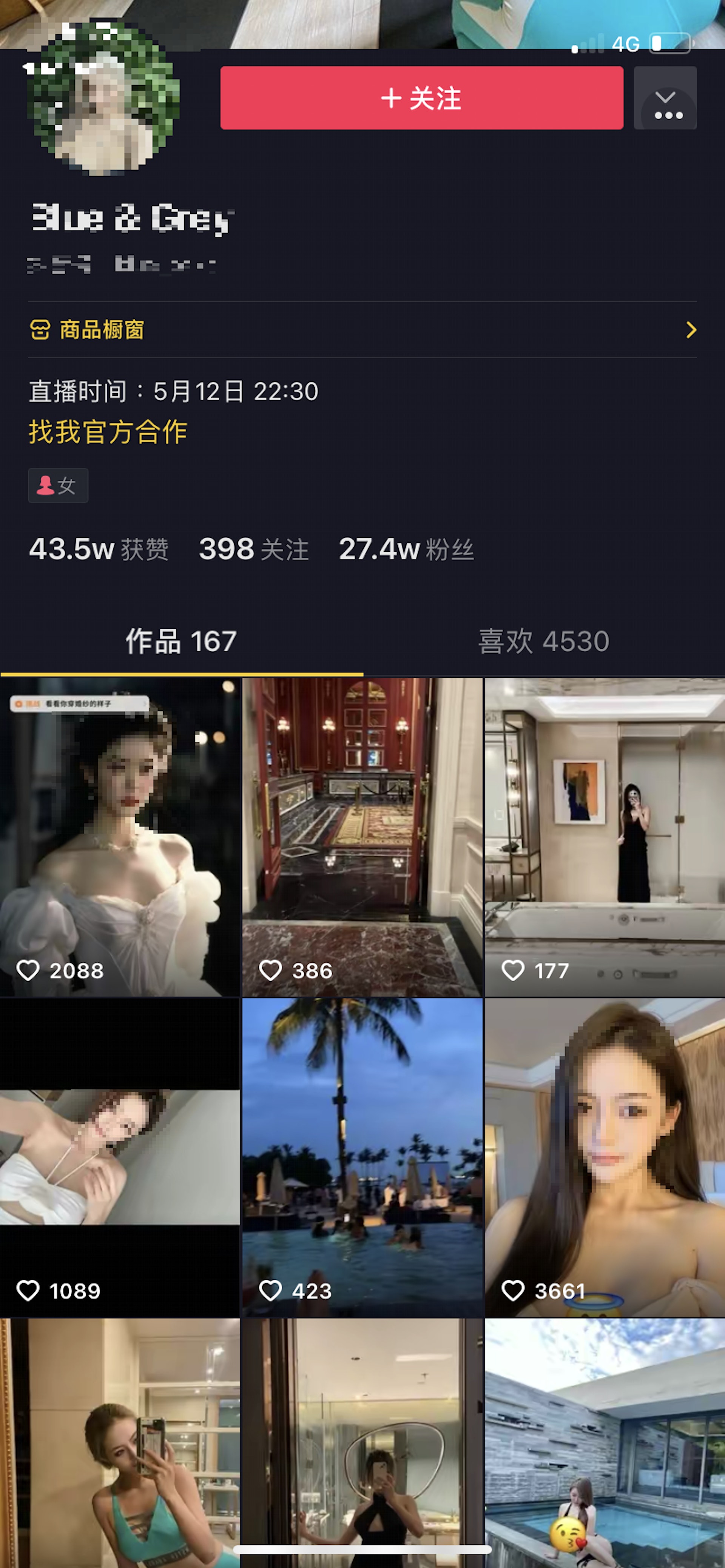Viewport: 725px width, 1568px height.
Task: Open the video with 386 likes
Action: 362,837
